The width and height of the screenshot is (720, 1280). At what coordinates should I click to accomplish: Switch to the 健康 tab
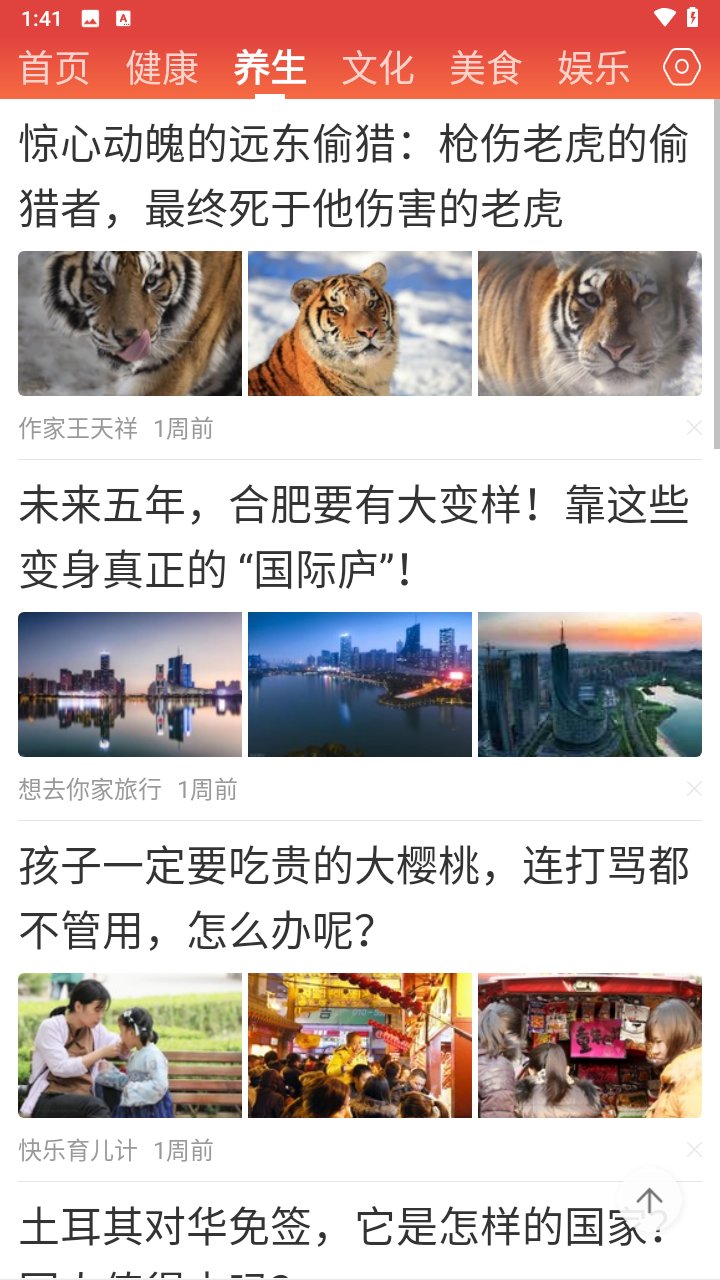click(162, 68)
